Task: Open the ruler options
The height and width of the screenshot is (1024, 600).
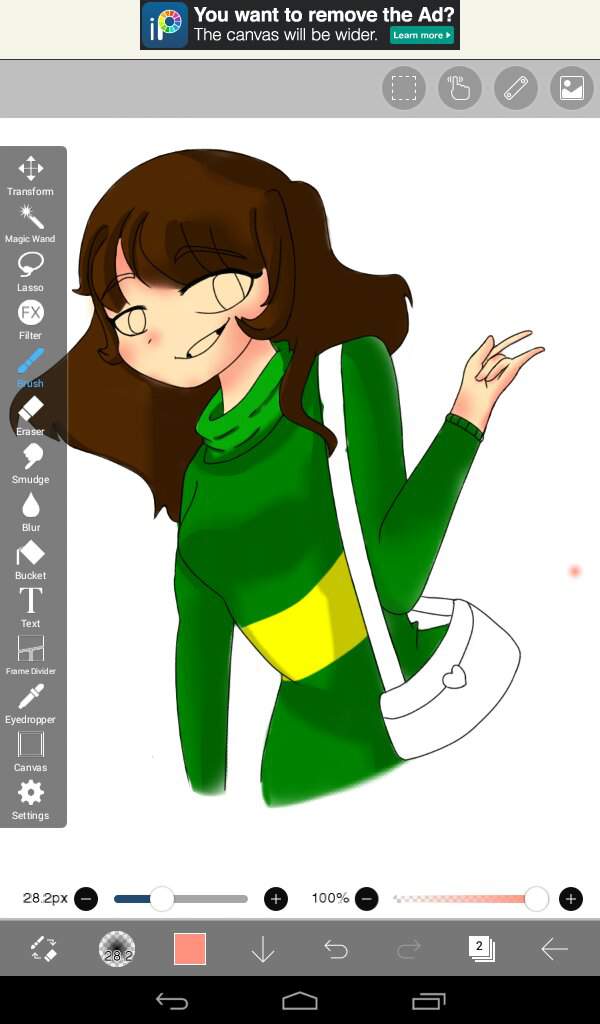Action: point(516,88)
